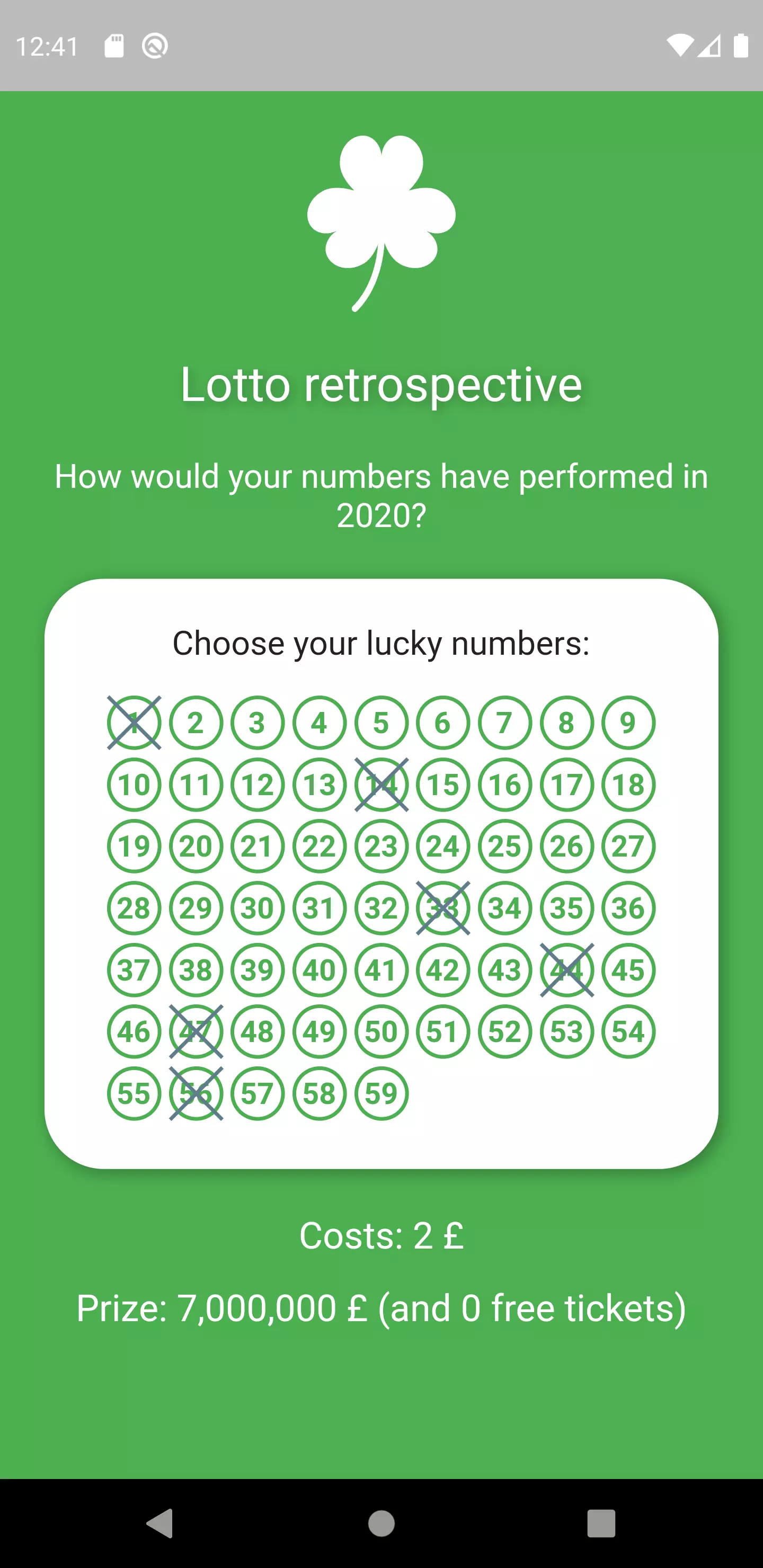The height and width of the screenshot is (1568, 763).
Task: Deselect the crossed-out number 14
Action: coord(381,784)
